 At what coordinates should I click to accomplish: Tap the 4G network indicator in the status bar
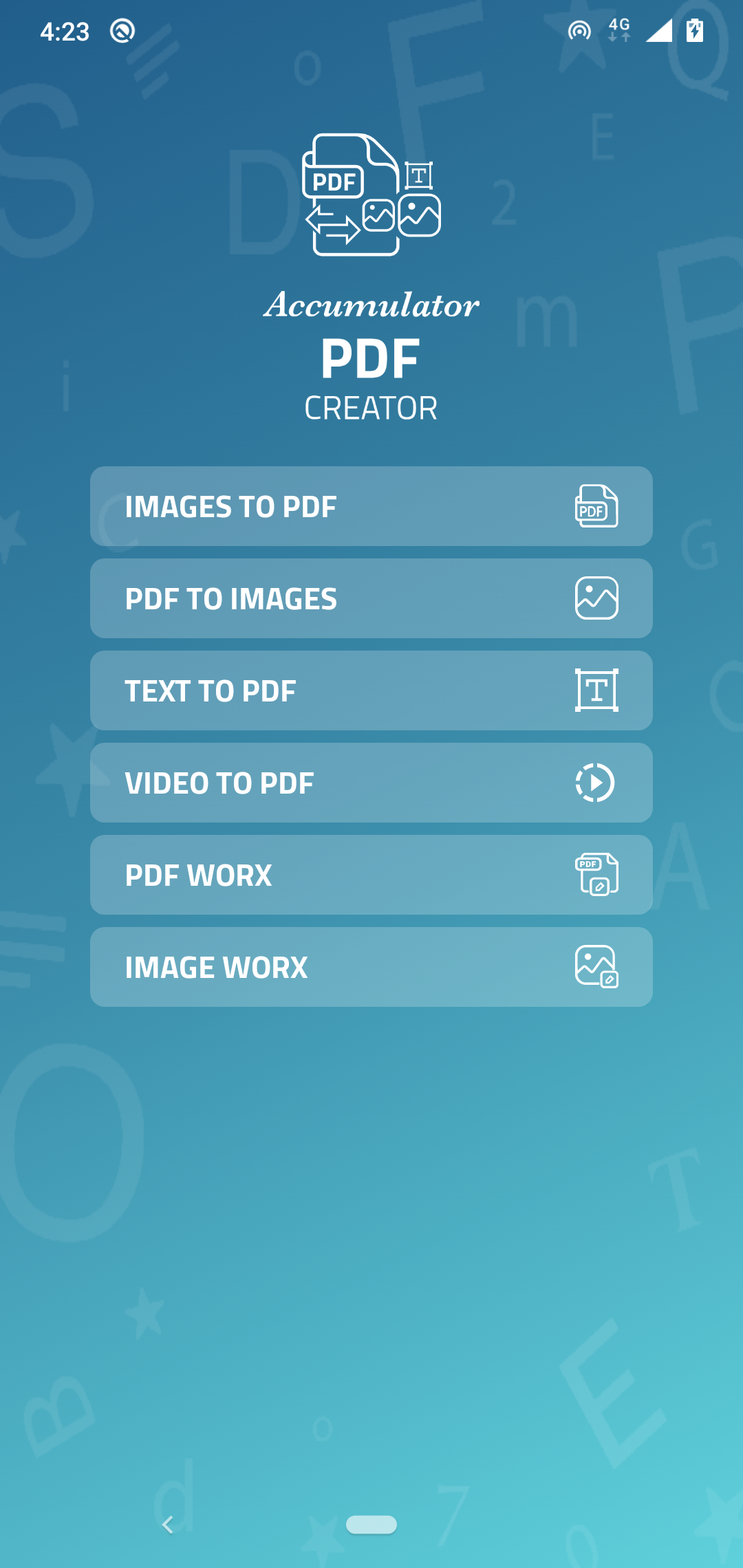(x=618, y=30)
